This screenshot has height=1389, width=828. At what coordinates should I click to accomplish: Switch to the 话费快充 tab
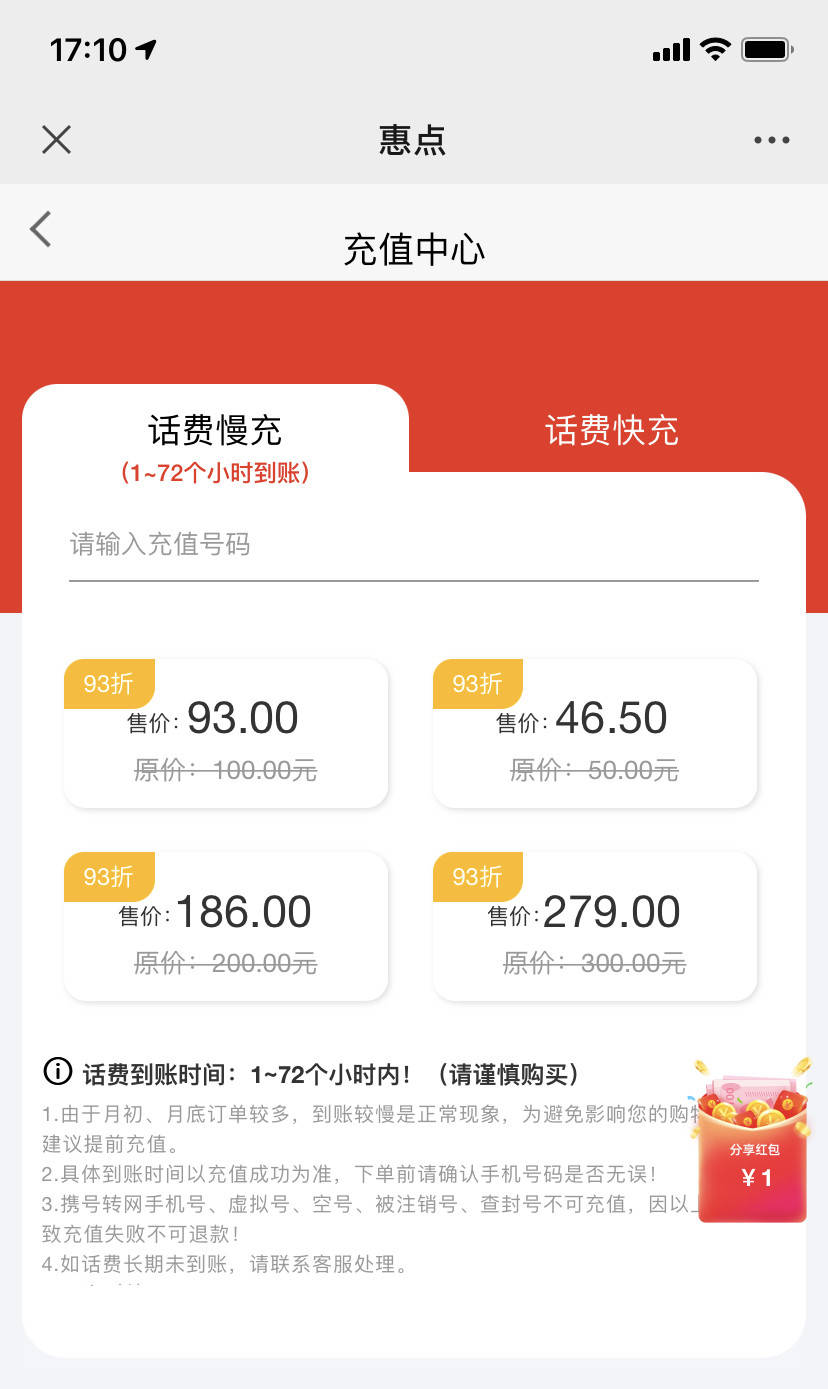pyautogui.click(x=611, y=431)
